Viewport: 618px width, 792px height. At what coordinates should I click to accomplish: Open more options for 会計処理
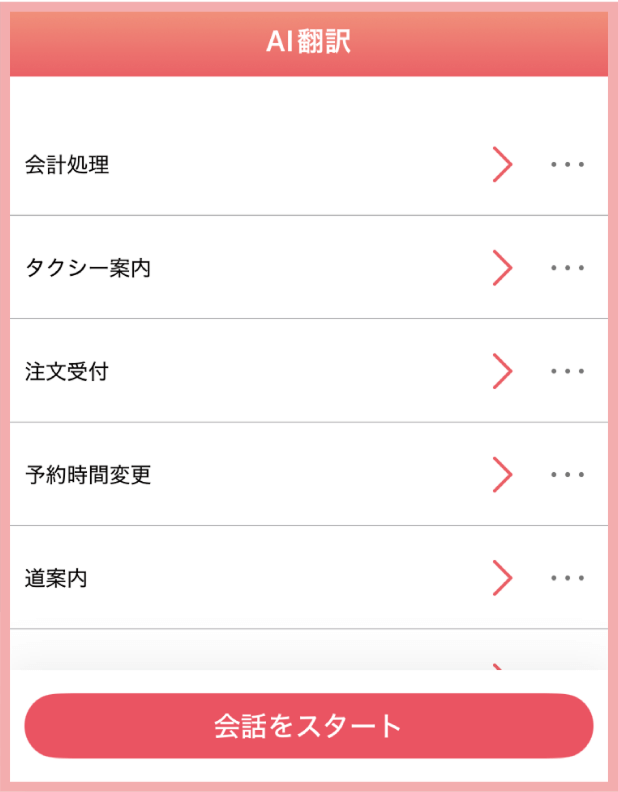tap(567, 165)
